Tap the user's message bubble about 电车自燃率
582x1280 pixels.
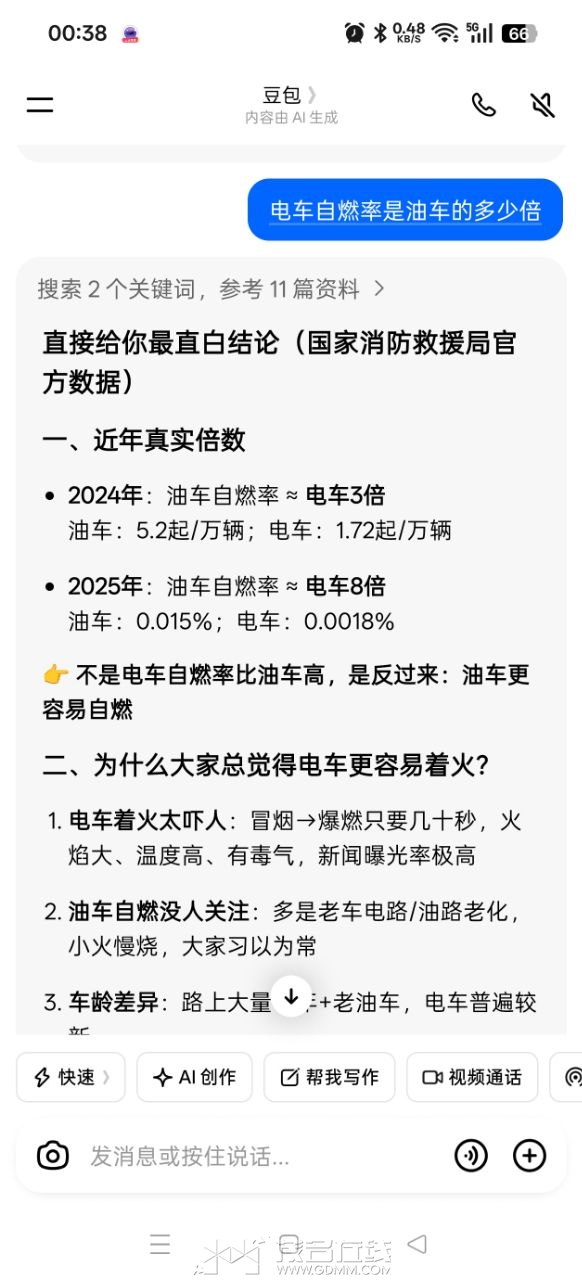pyautogui.click(x=406, y=210)
